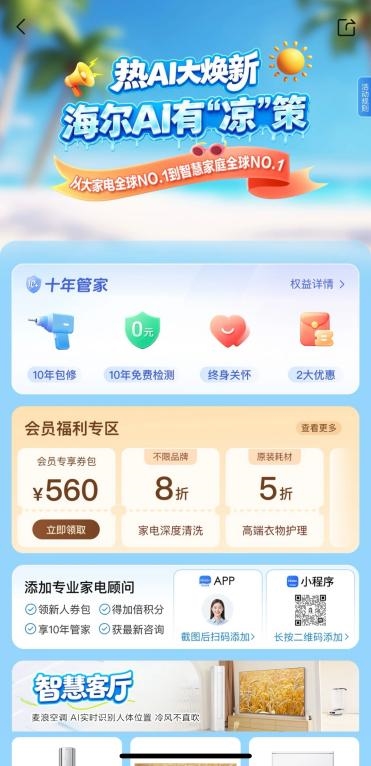The image size is (371, 766).
Task: Share this page via the share icon
Action: [x=346, y=27]
